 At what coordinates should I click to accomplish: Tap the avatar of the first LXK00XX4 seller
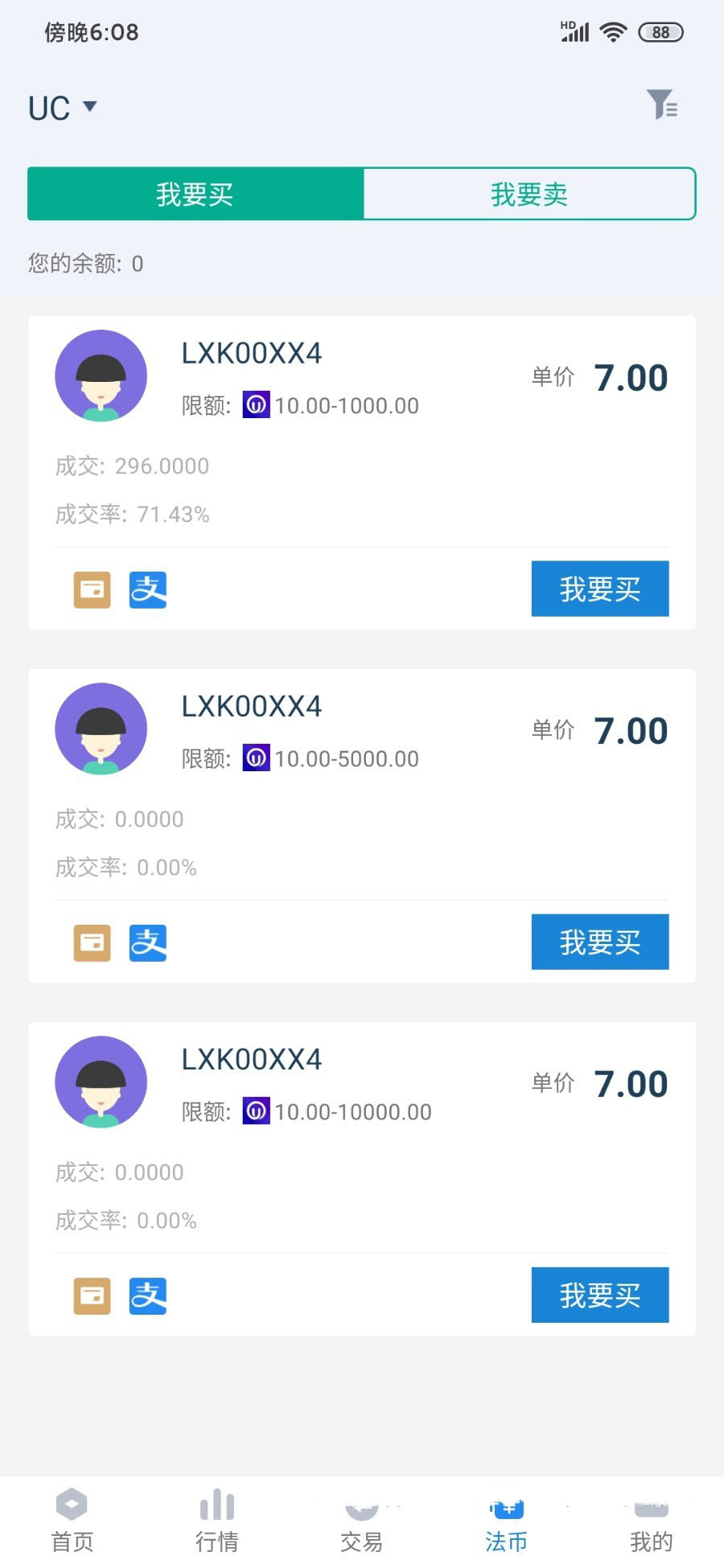point(101,376)
